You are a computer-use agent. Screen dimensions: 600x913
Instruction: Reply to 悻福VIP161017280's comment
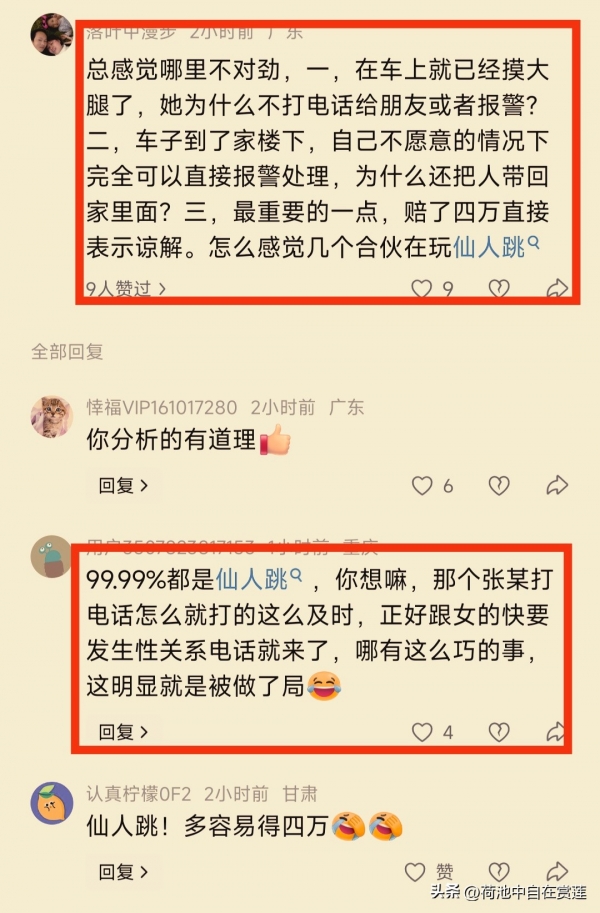tap(123, 486)
